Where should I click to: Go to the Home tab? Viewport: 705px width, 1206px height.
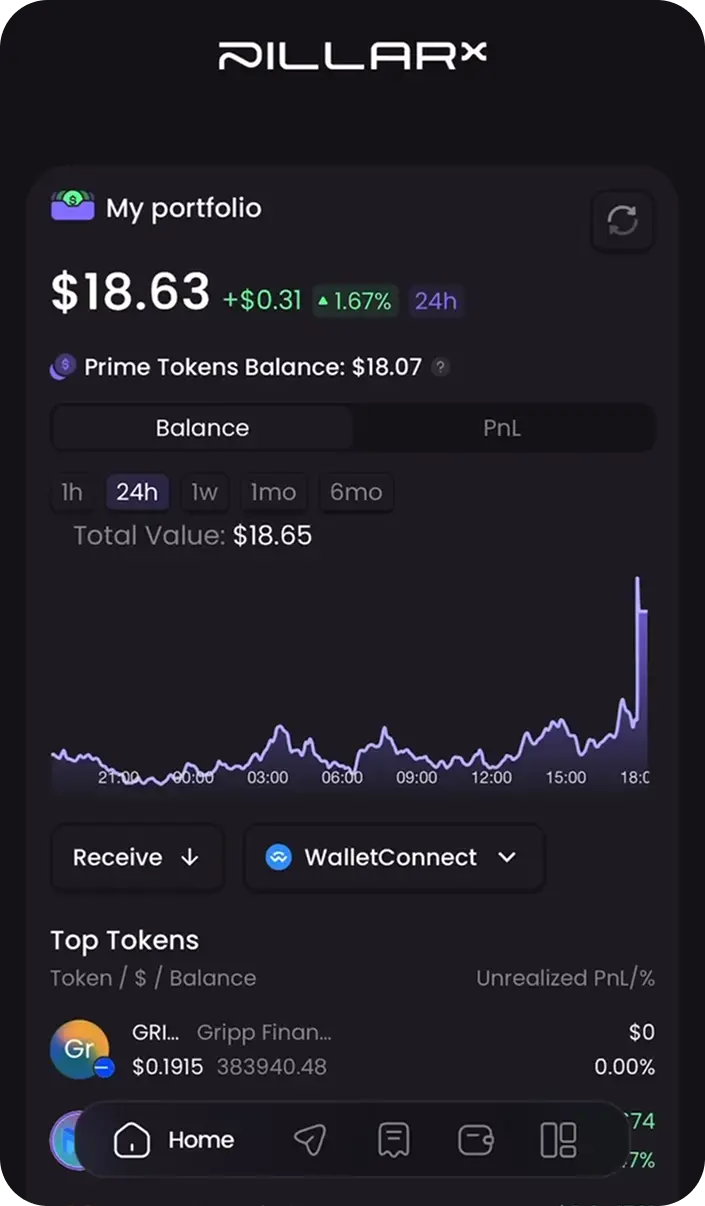(x=174, y=1139)
